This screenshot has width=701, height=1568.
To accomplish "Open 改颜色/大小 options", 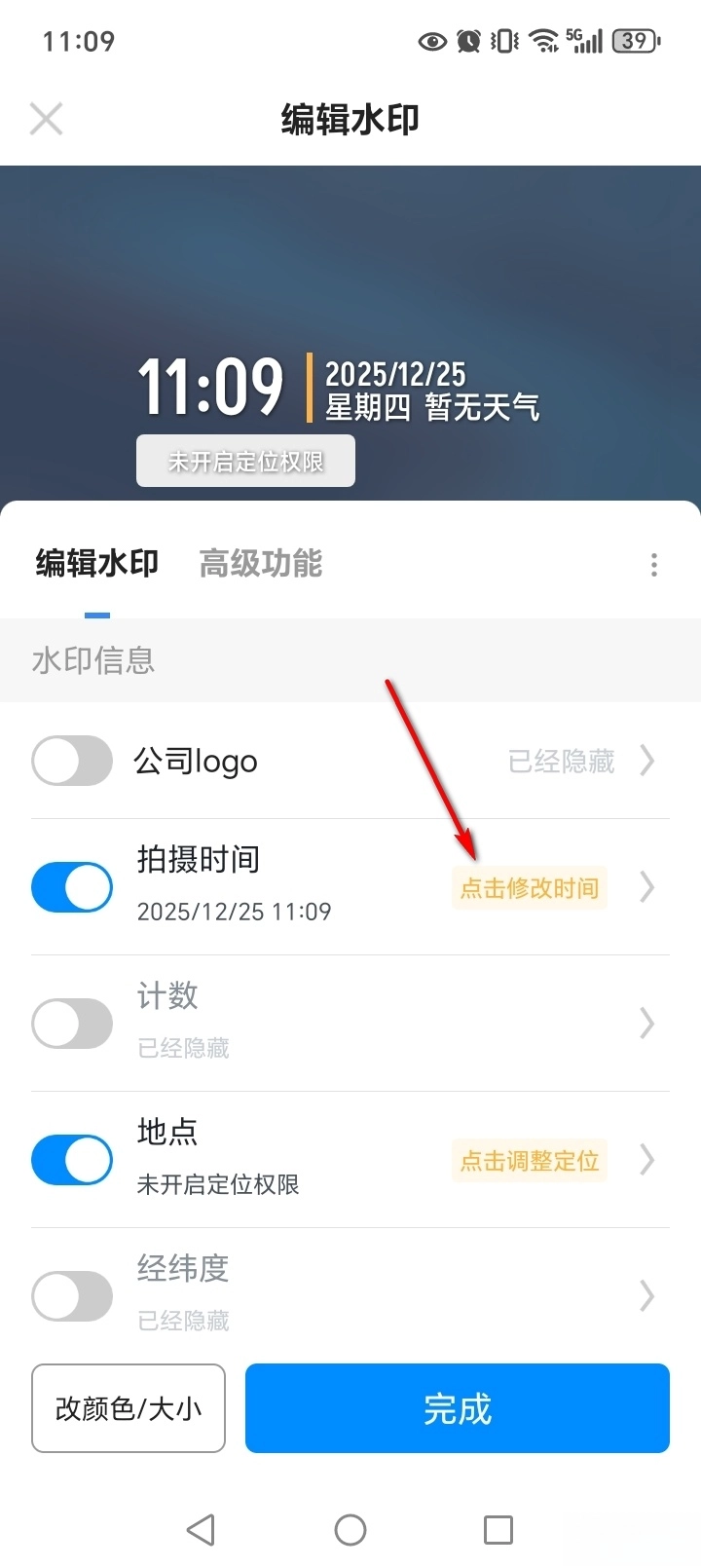I will click(x=129, y=1408).
